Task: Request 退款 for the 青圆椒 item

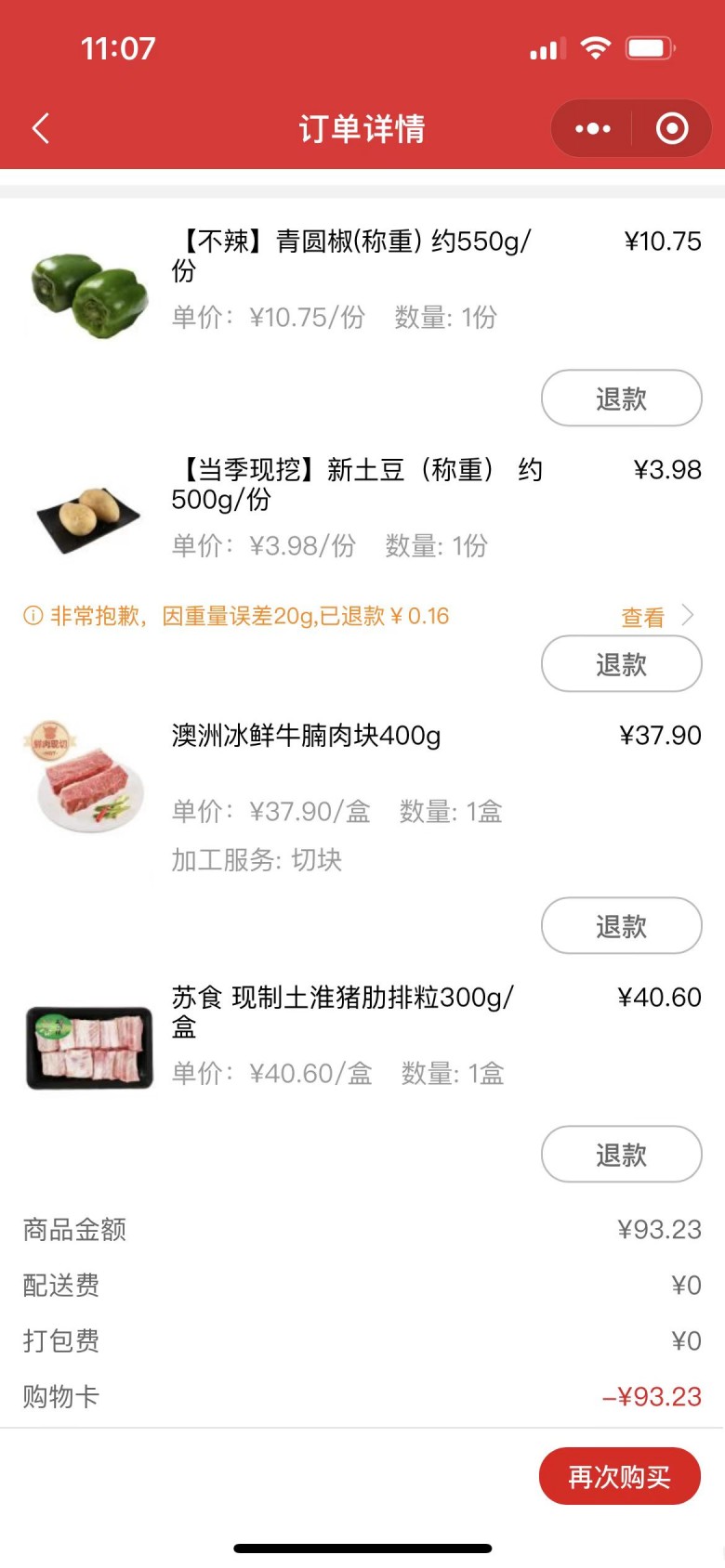Action: (621, 399)
